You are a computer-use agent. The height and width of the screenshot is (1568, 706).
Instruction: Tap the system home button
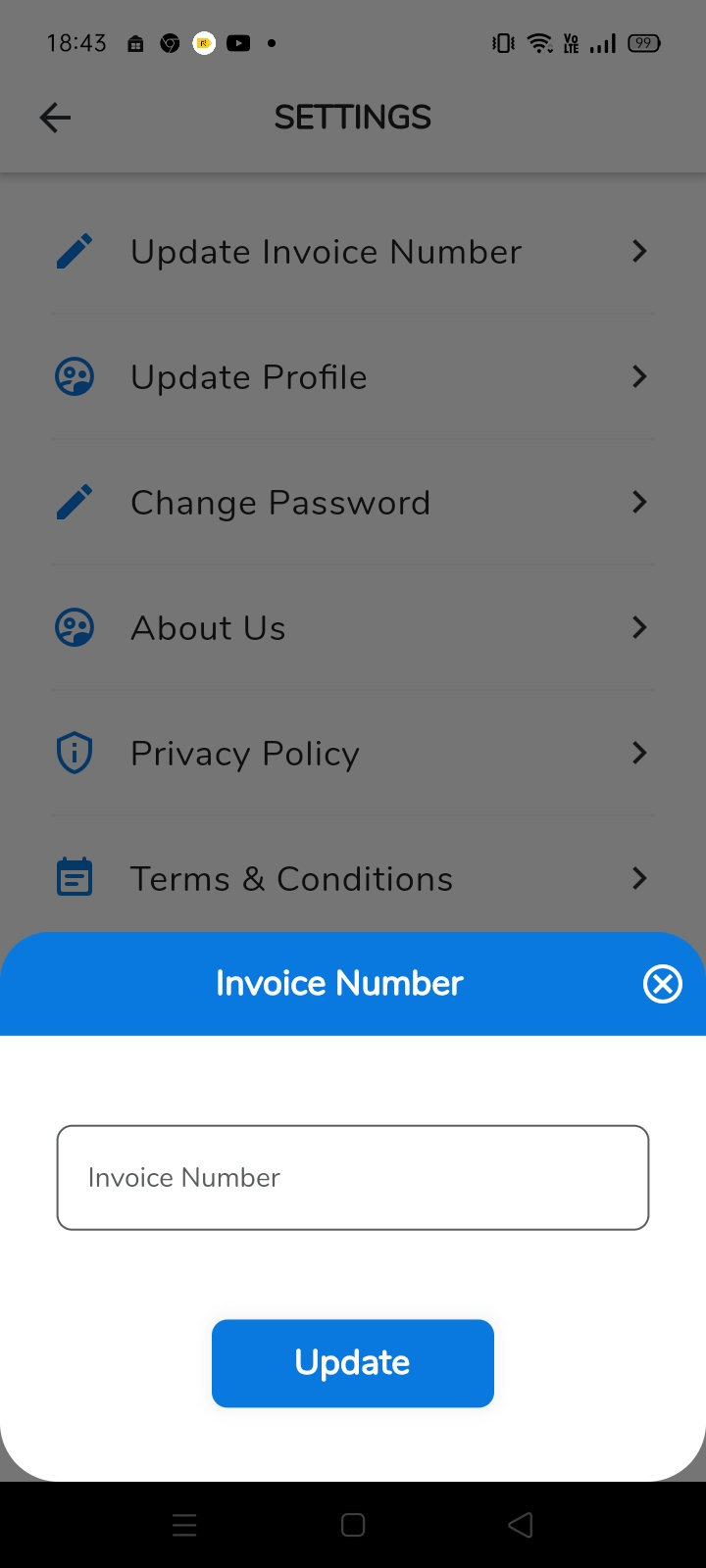click(x=353, y=1525)
